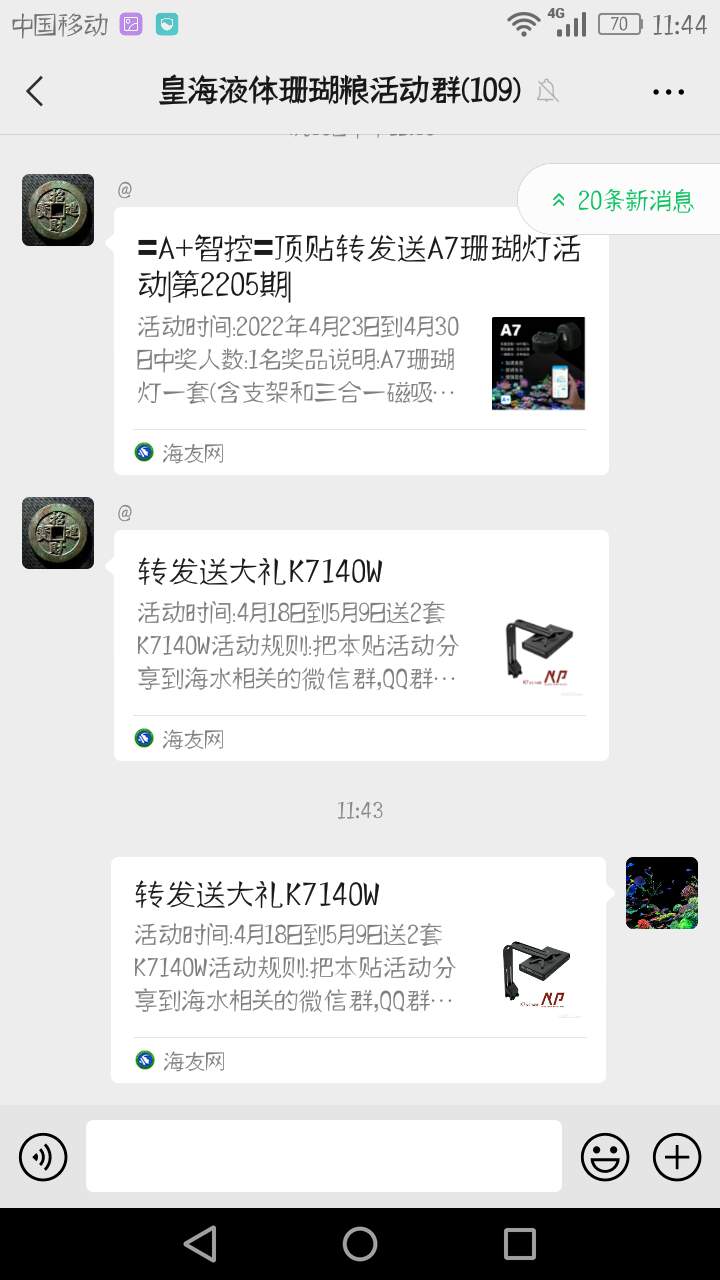Go back from the group chat
This screenshot has height=1280, width=720.
pyautogui.click(x=35, y=91)
